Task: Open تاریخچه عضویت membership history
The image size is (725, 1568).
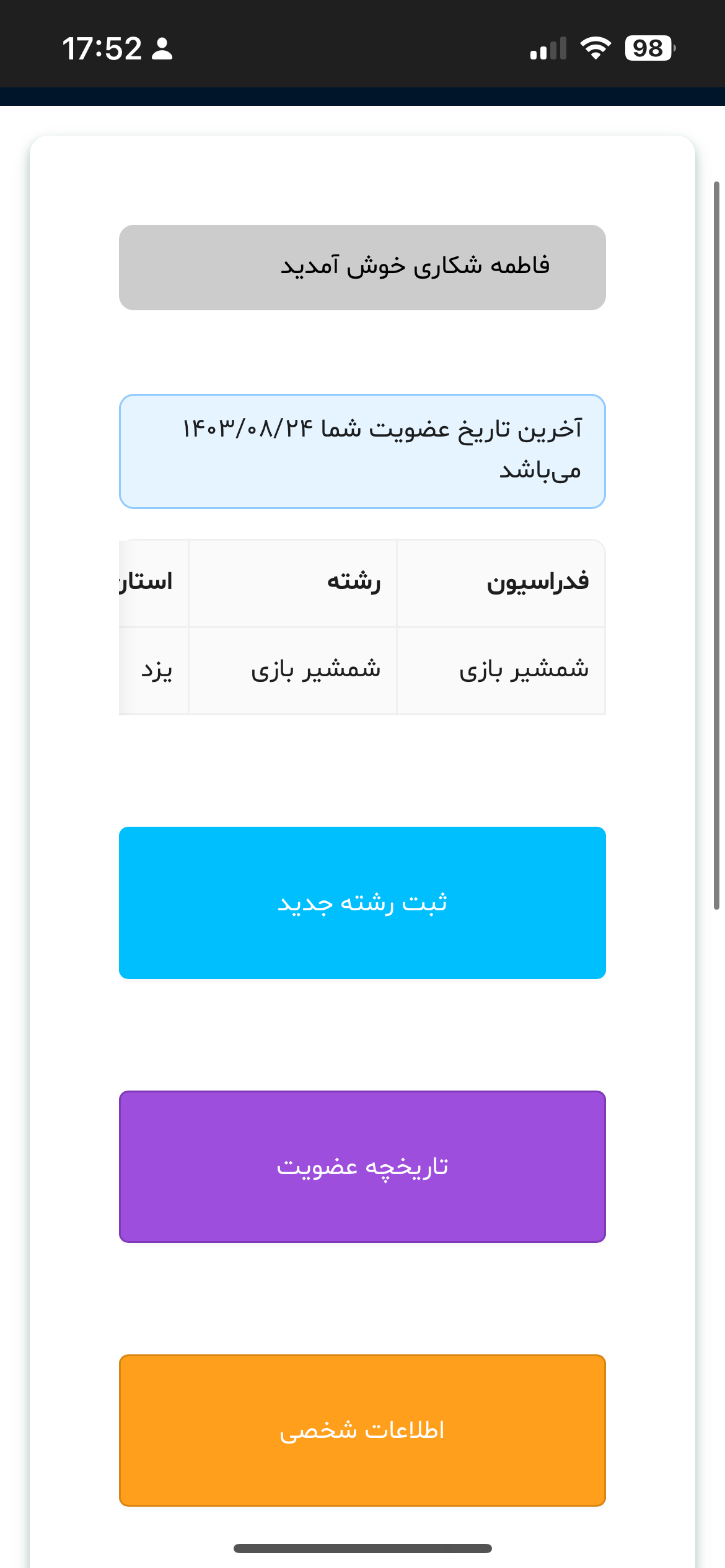Action: [362, 1166]
